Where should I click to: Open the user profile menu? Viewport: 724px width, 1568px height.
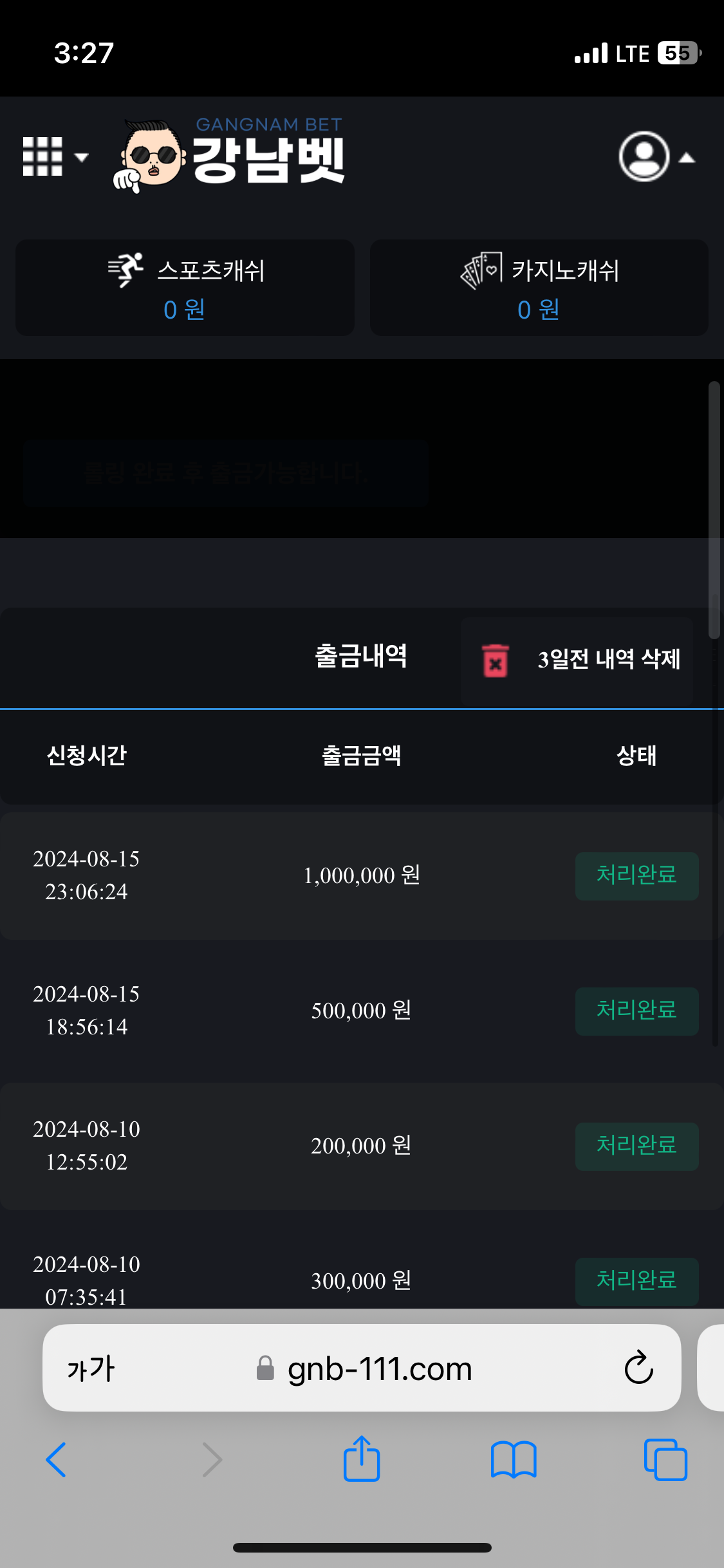pyautogui.click(x=655, y=156)
